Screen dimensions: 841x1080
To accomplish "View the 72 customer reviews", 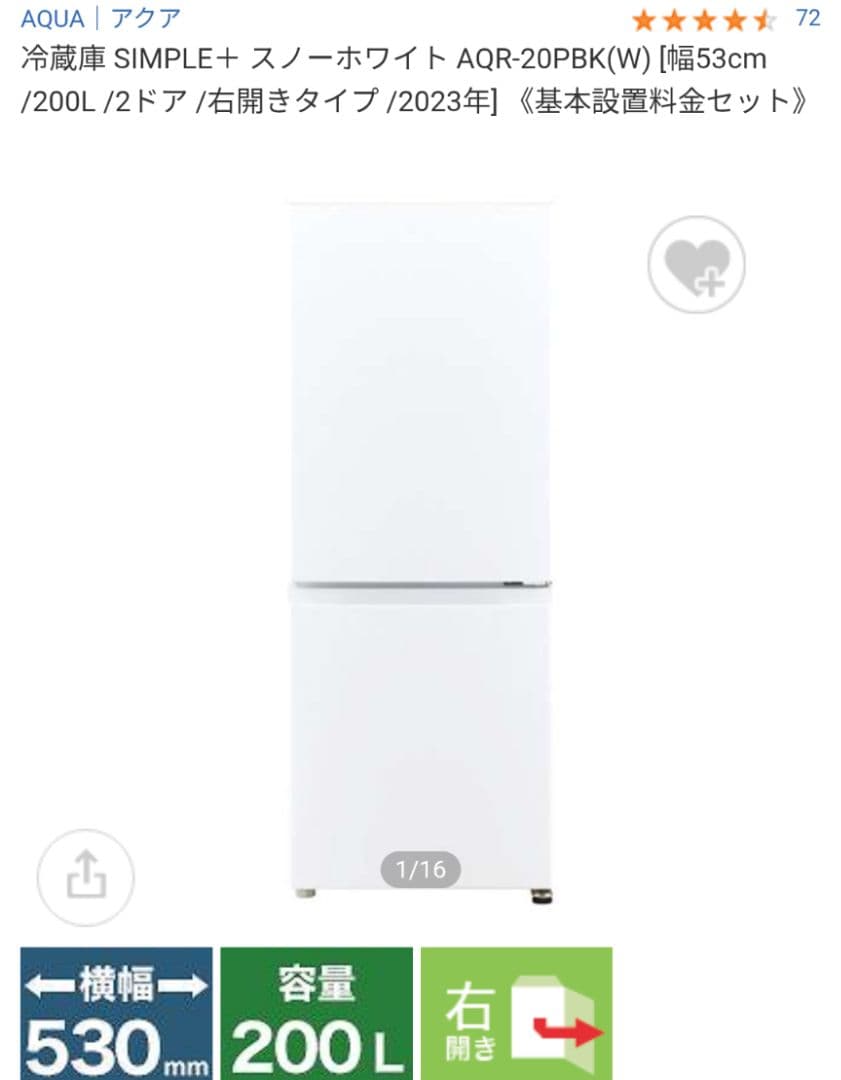I will pos(807,18).
